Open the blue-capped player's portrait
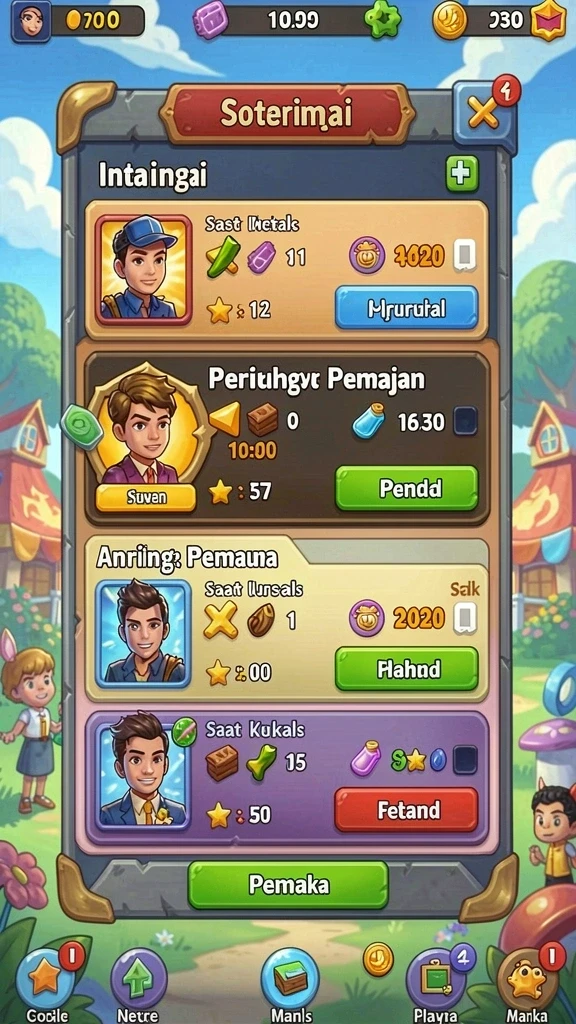 click(143, 270)
